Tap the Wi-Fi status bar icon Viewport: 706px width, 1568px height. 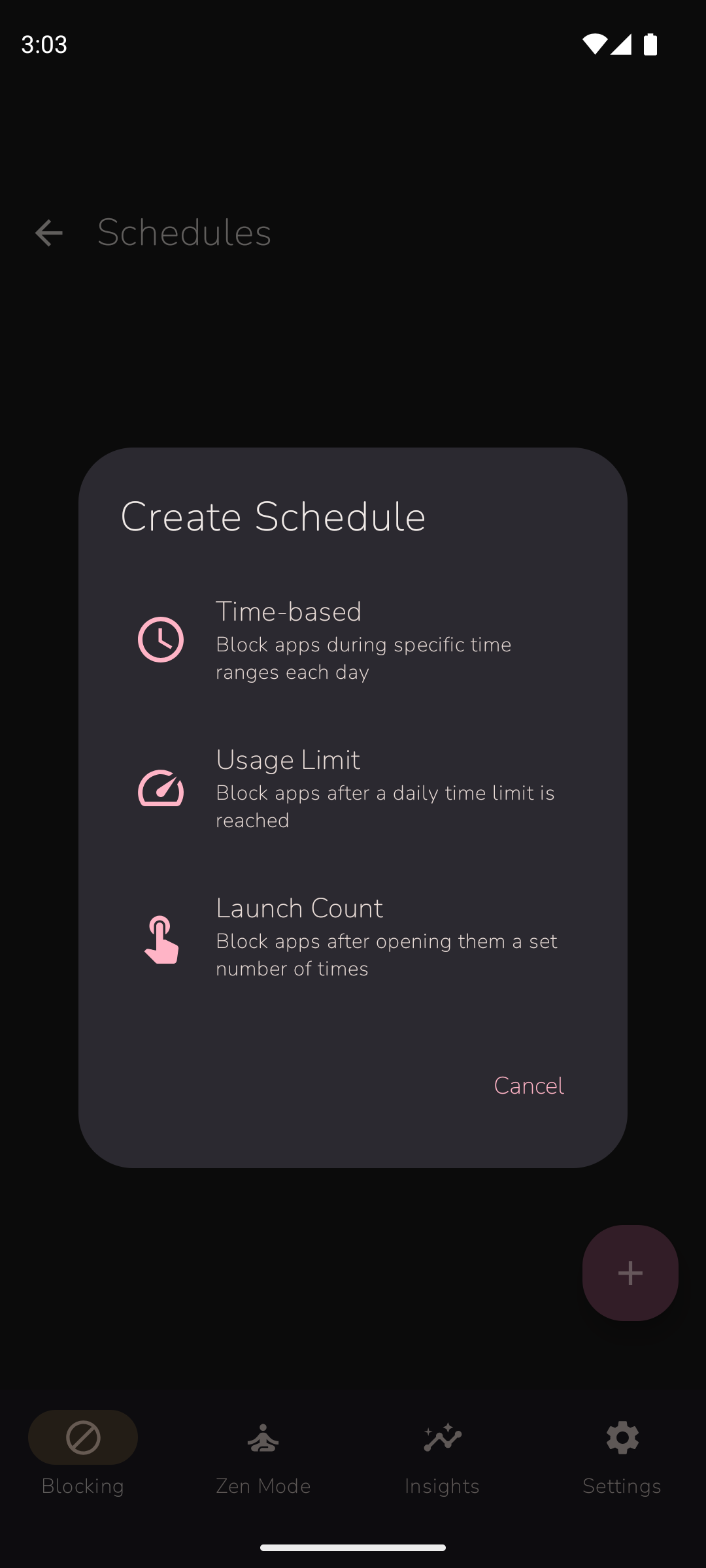(x=594, y=43)
